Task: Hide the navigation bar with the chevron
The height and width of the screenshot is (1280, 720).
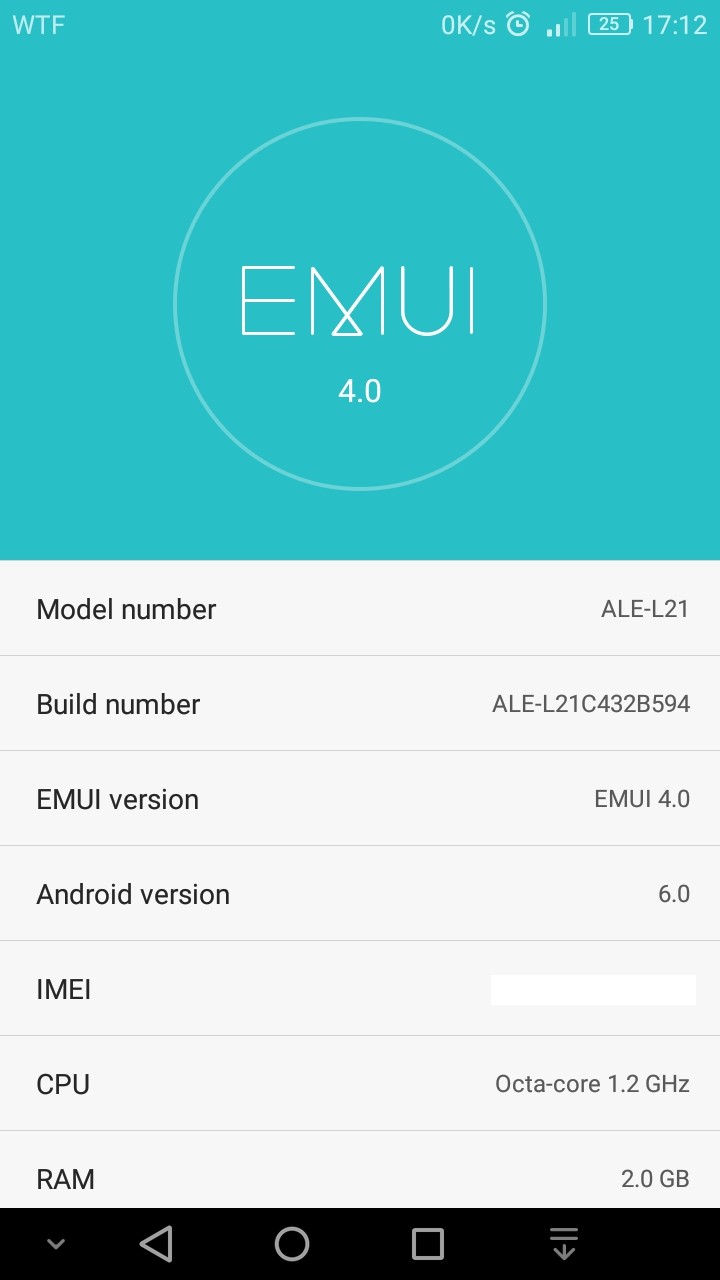Action: (56, 1244)
